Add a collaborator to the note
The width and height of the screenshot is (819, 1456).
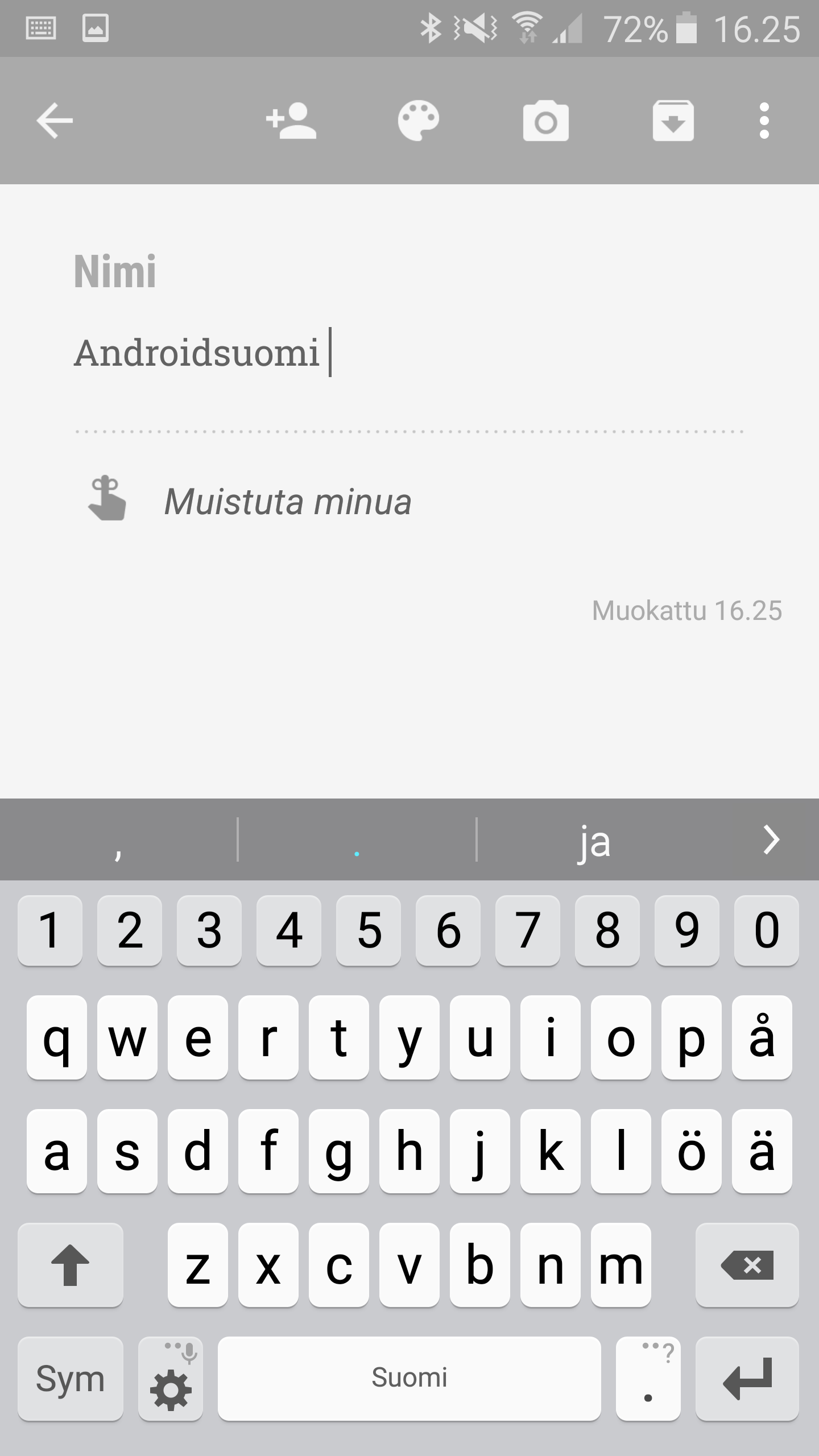(291, 121)
